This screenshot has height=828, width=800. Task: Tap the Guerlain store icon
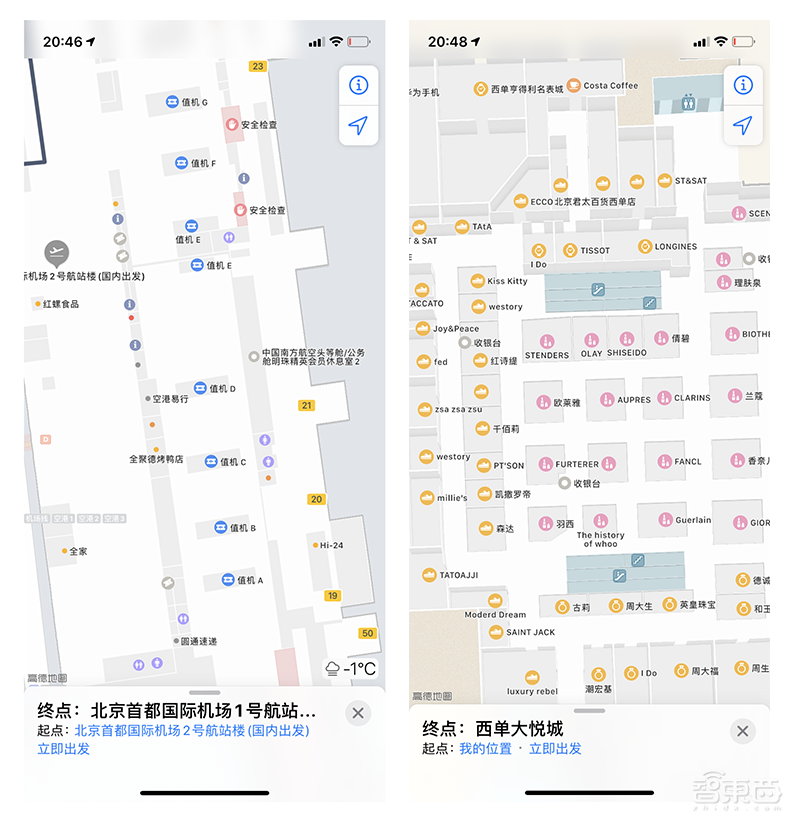pyautogui.click(x=667, y=520)
